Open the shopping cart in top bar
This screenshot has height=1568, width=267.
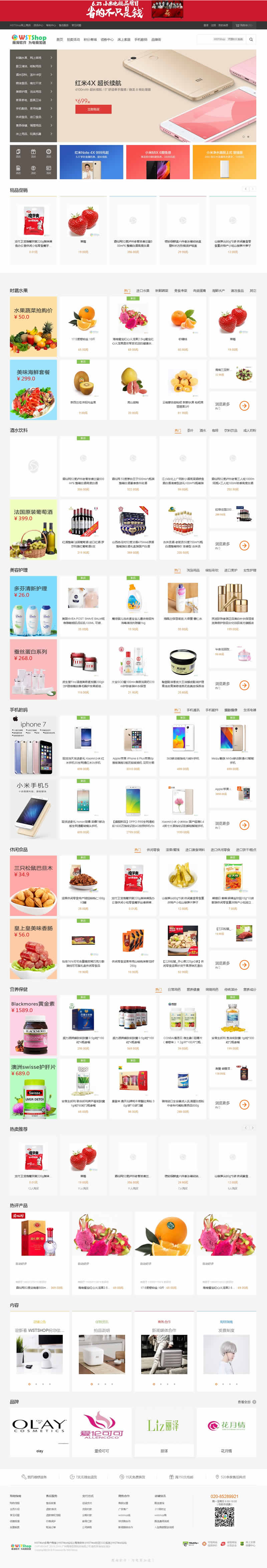pos(245,25)
